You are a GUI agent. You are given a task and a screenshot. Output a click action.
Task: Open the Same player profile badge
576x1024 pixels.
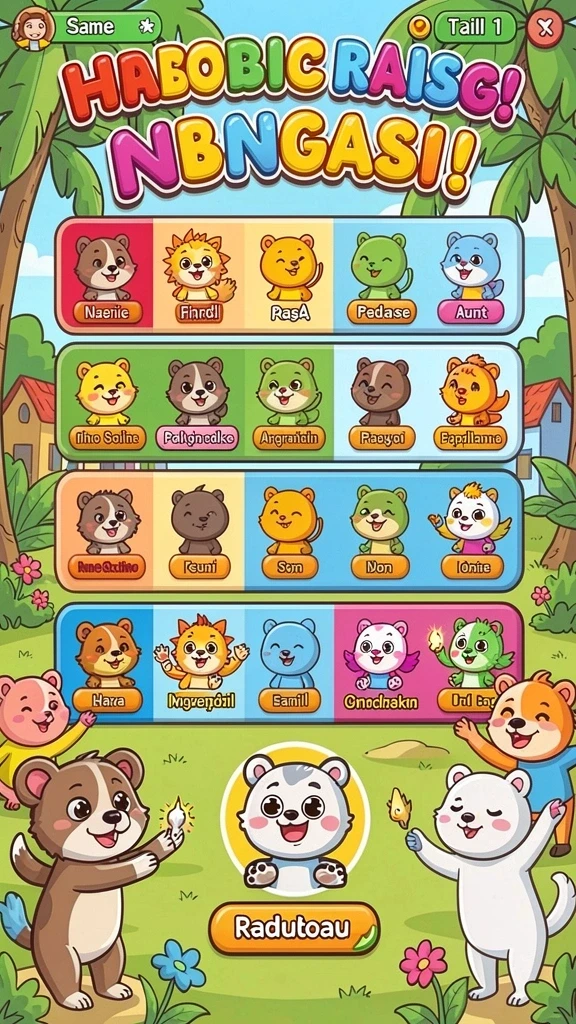[86, 27]
